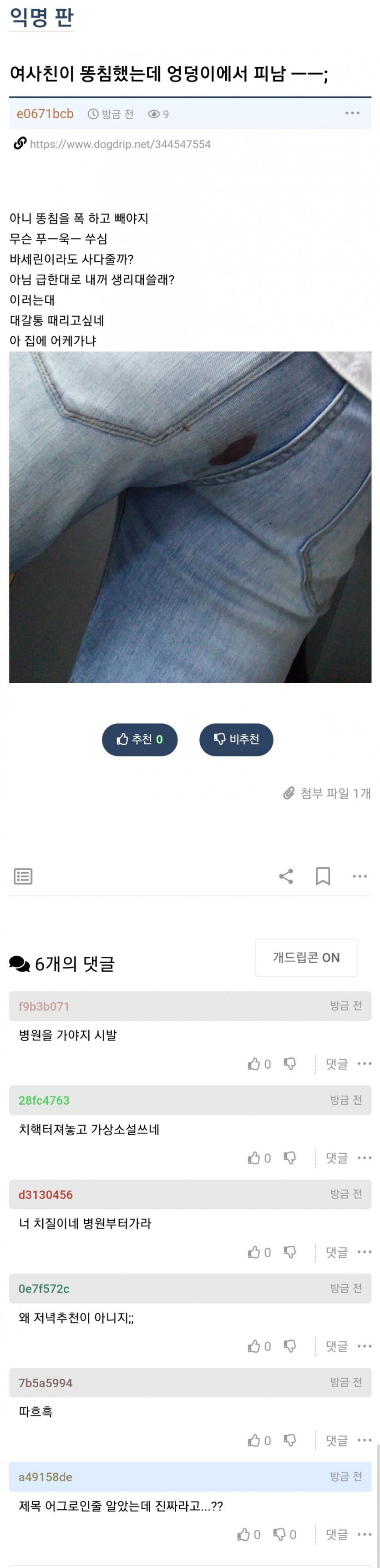Downvote the post with 비추천
380x1568 pixels.
(236, 739)
